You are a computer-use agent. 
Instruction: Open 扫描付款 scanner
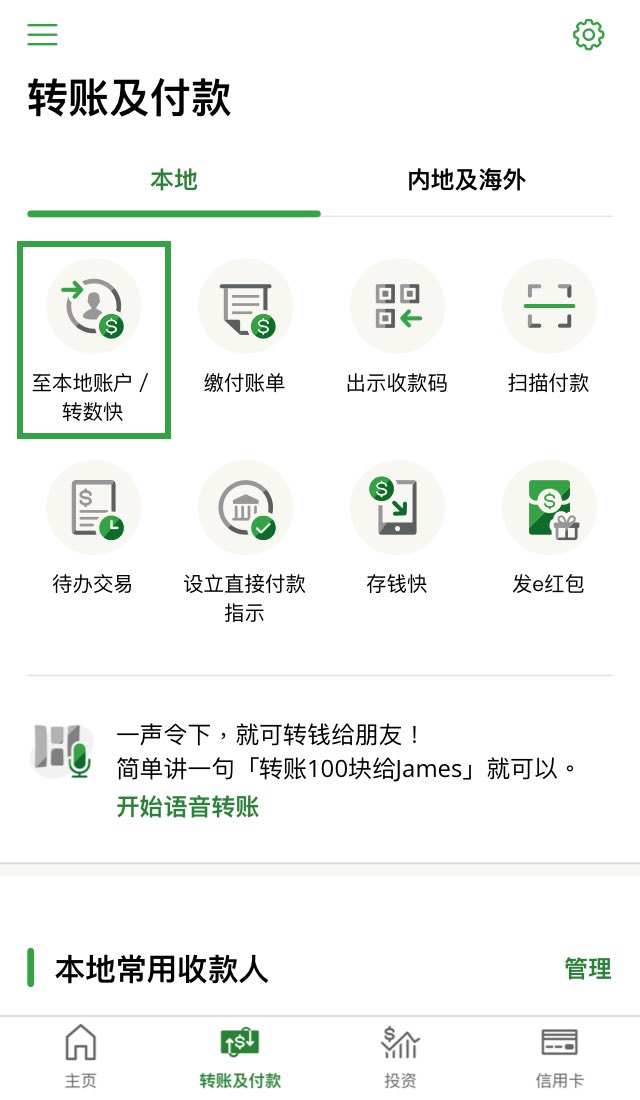[549, 328]
